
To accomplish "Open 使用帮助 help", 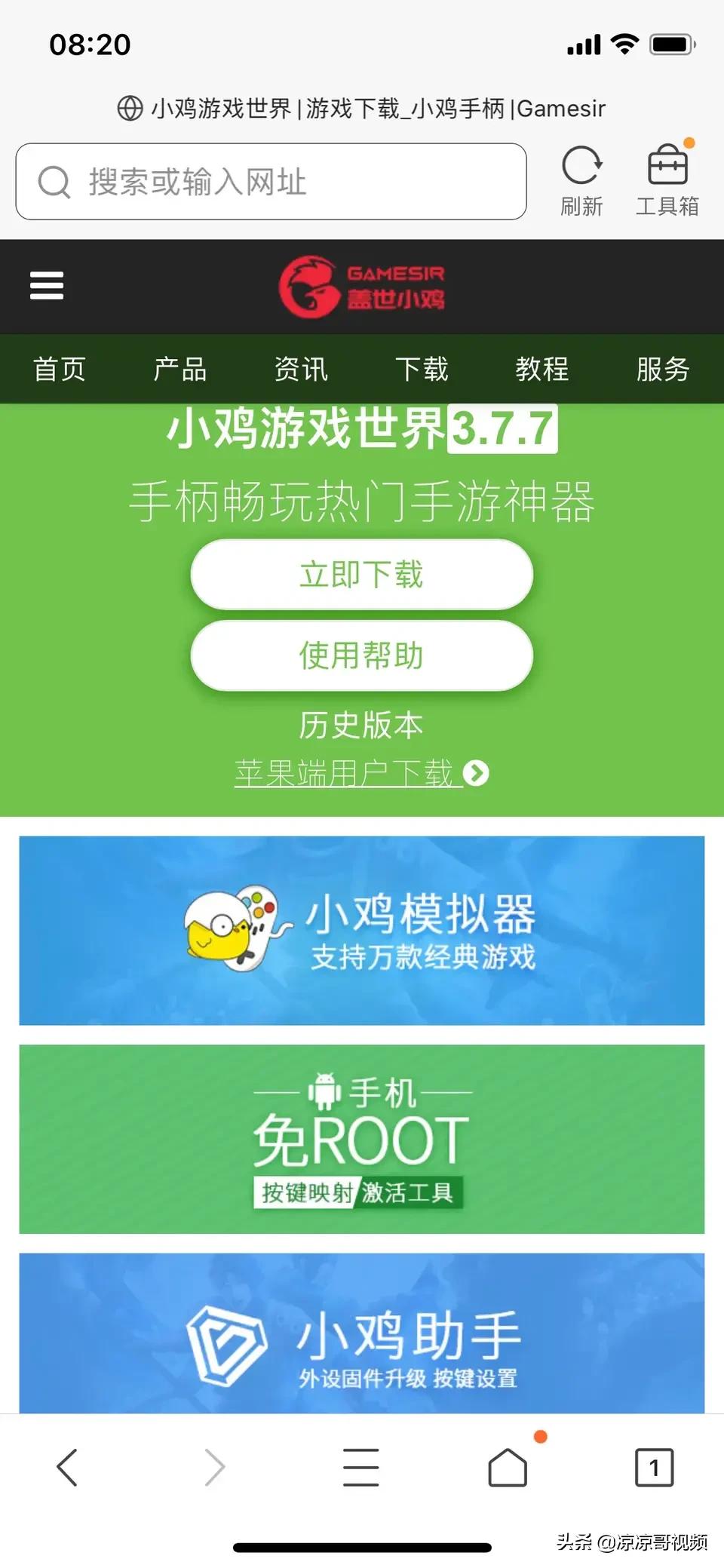I will 362,655.
